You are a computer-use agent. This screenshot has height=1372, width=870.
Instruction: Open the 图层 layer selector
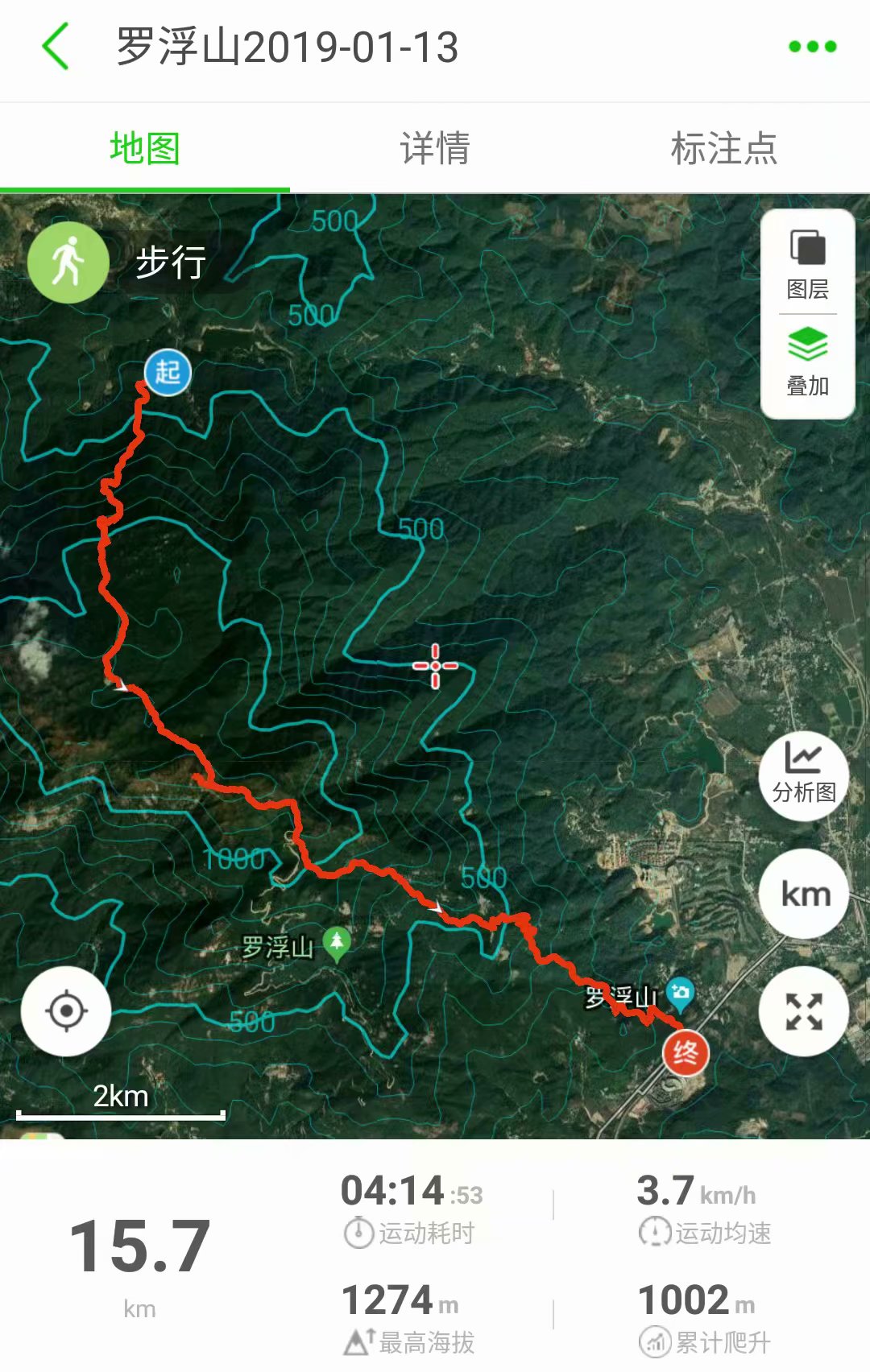807,263
